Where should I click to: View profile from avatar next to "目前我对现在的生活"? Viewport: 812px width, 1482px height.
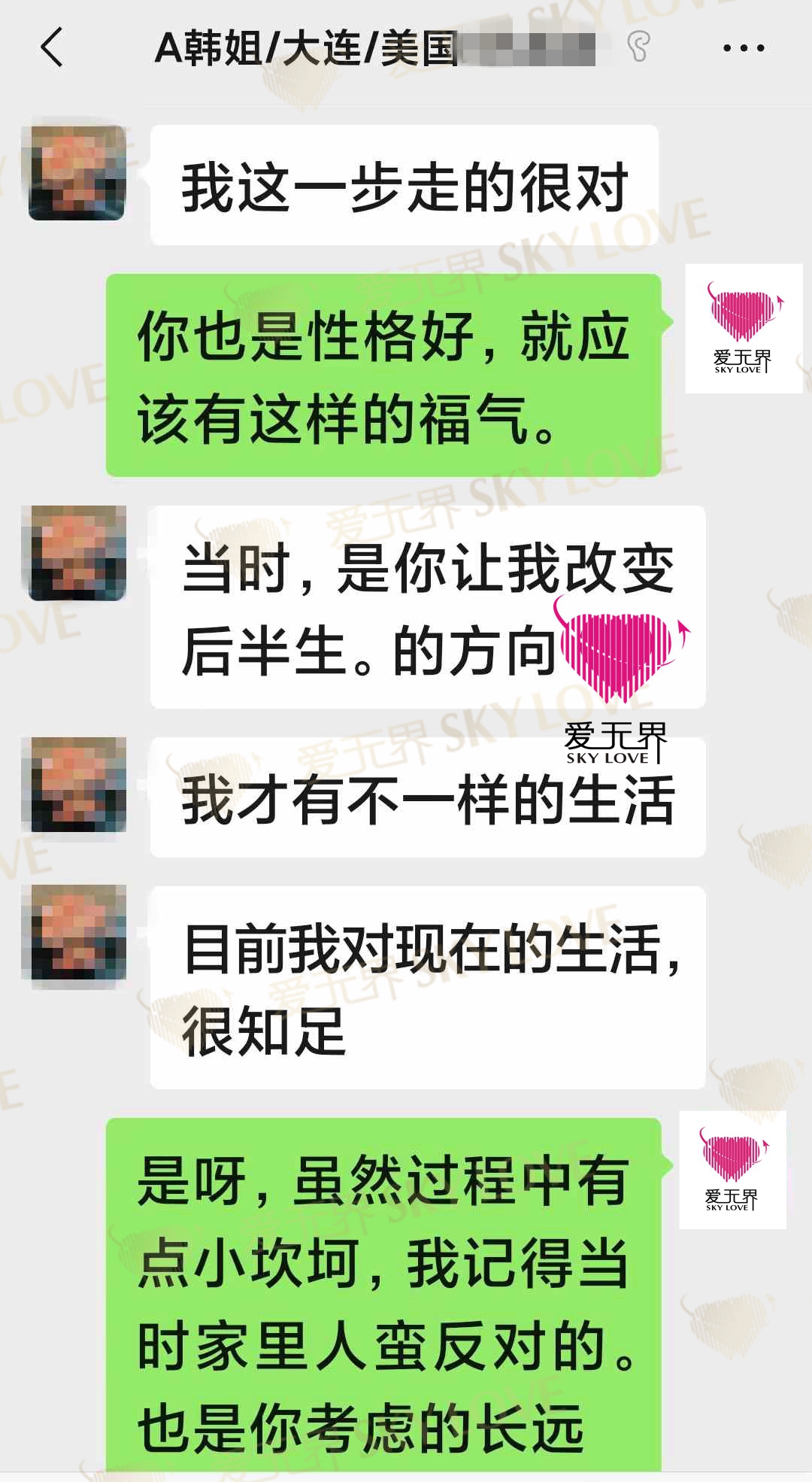77,933
